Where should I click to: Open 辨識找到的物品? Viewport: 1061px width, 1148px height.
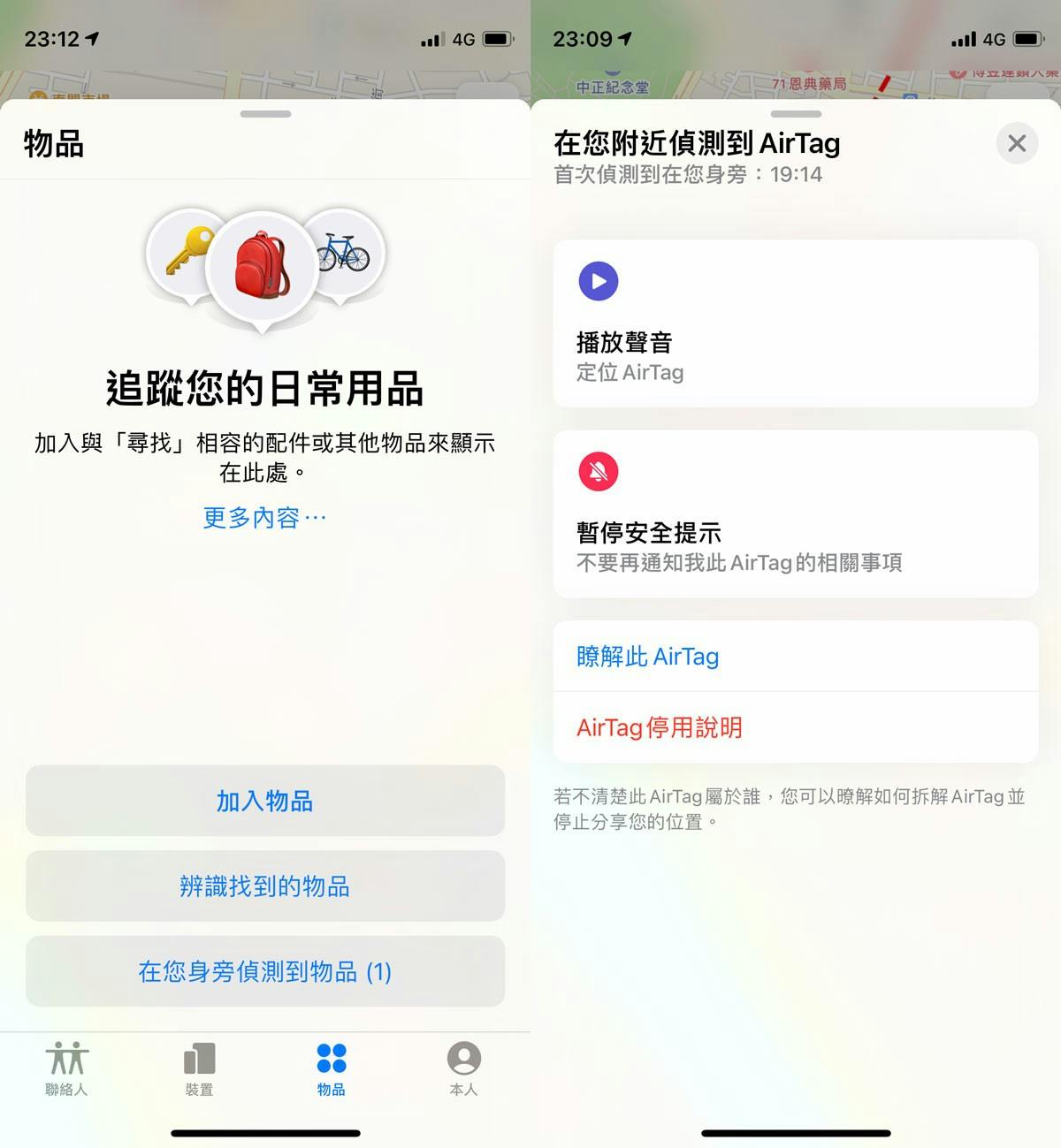[264, 886]
